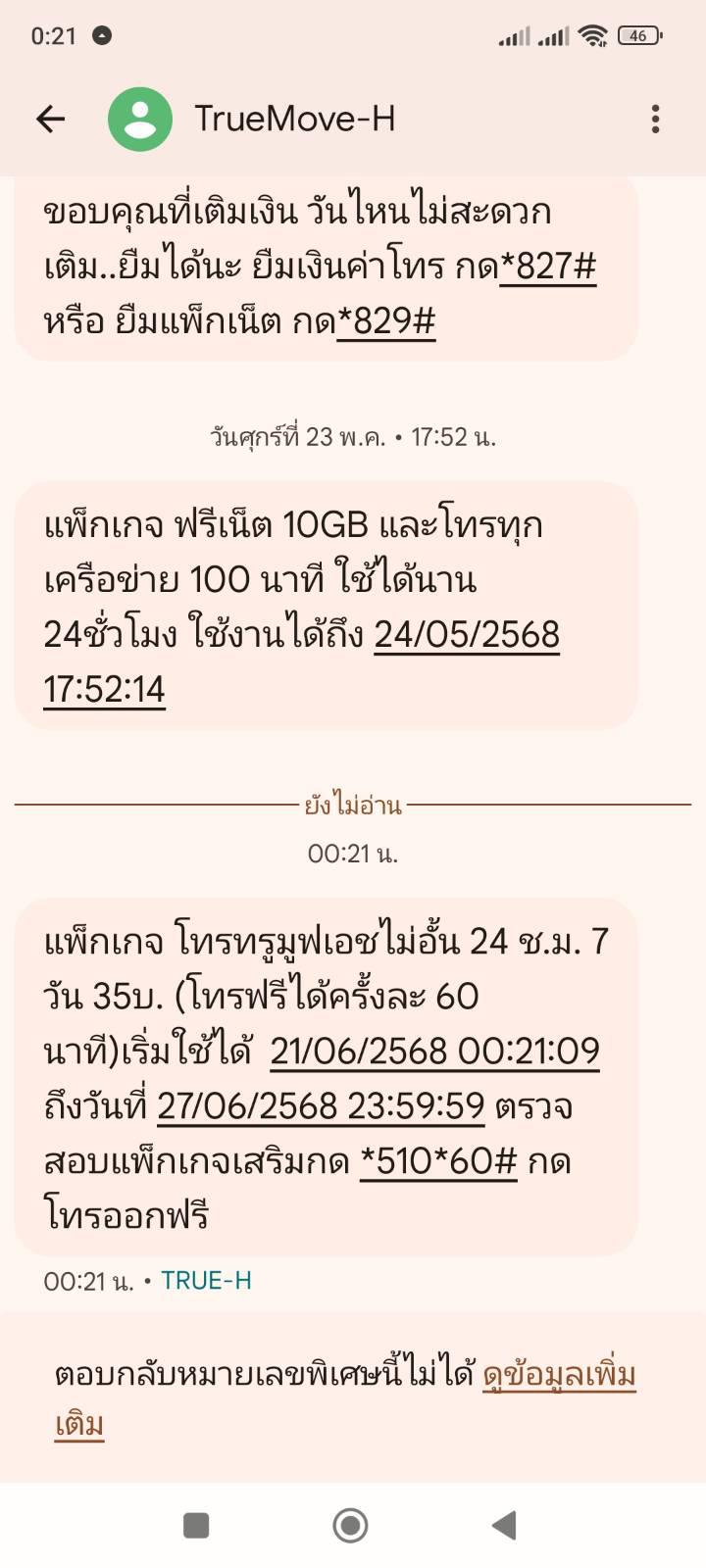
Task: Tap the system home button
Action: pyautogui.click(x=350, y=1525)
